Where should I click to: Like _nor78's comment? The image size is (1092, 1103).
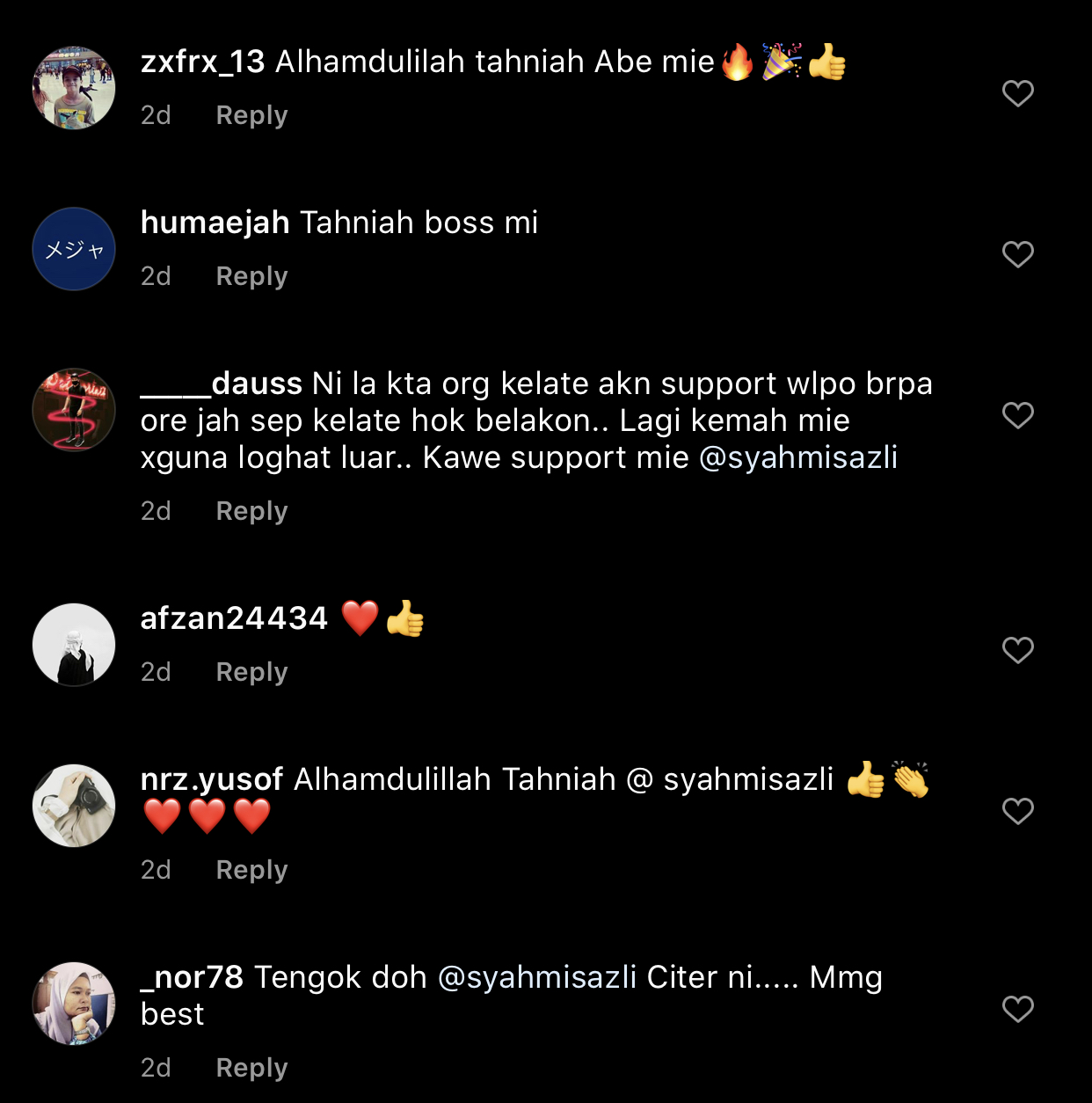(1017, 1009)
